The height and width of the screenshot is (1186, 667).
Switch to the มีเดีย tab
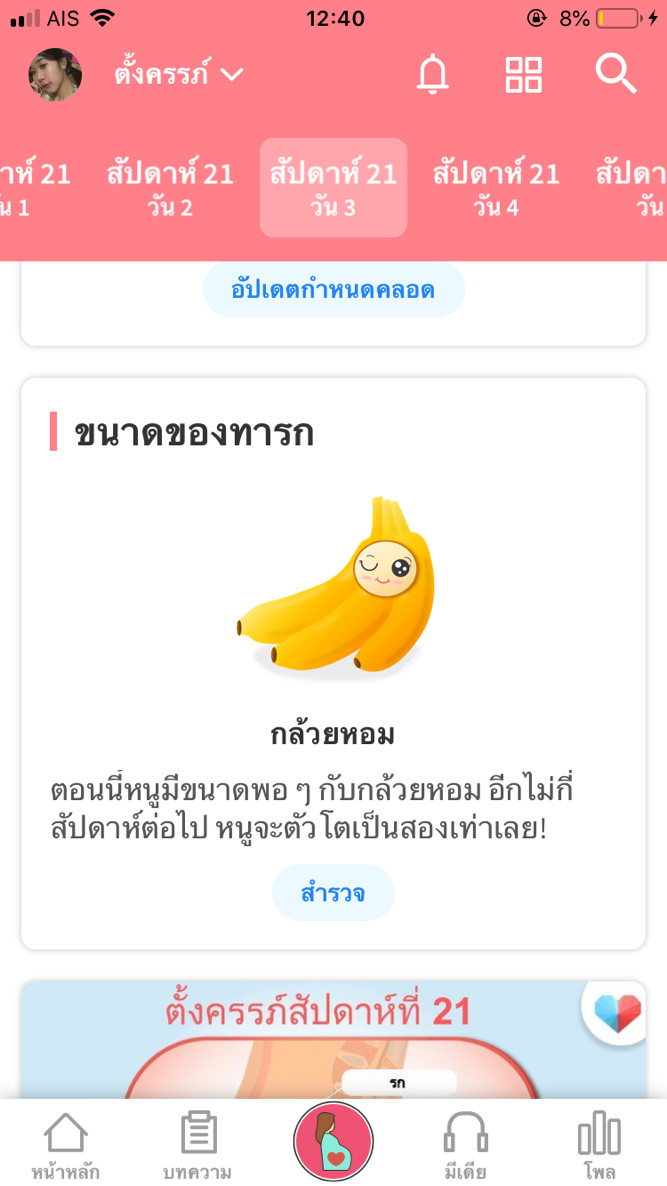[466, 1147]
